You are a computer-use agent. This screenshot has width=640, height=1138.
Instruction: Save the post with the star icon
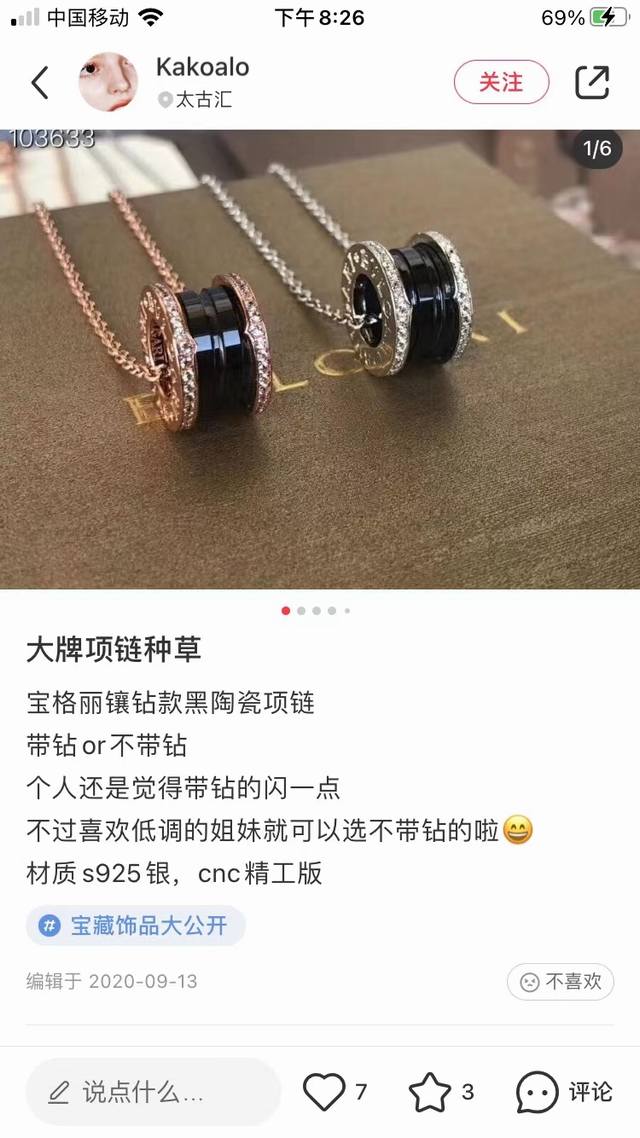(x=430, y=1092)
